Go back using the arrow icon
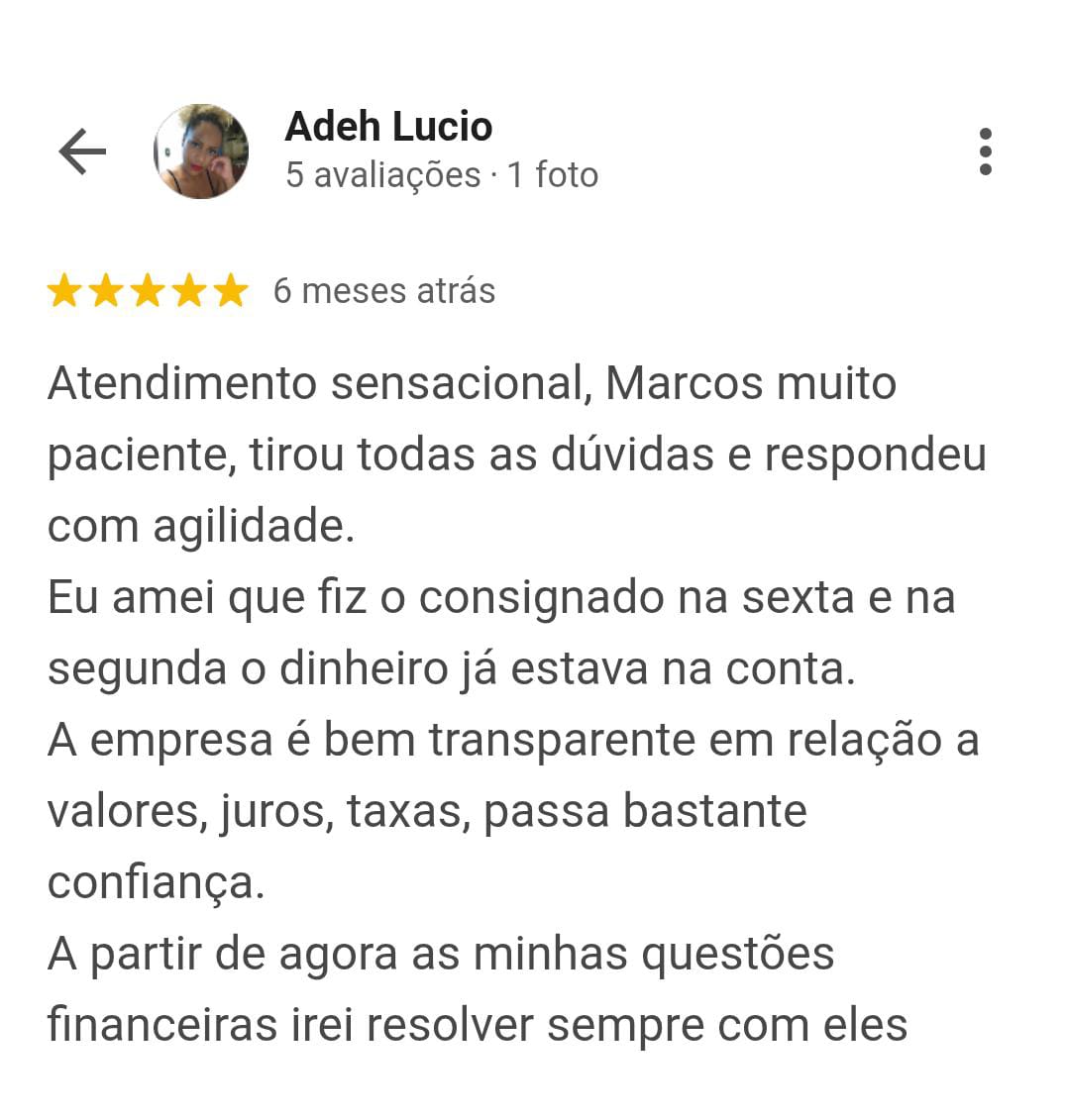The image size is (1068, 1120). pyautogui.click(x=82, y=152)
